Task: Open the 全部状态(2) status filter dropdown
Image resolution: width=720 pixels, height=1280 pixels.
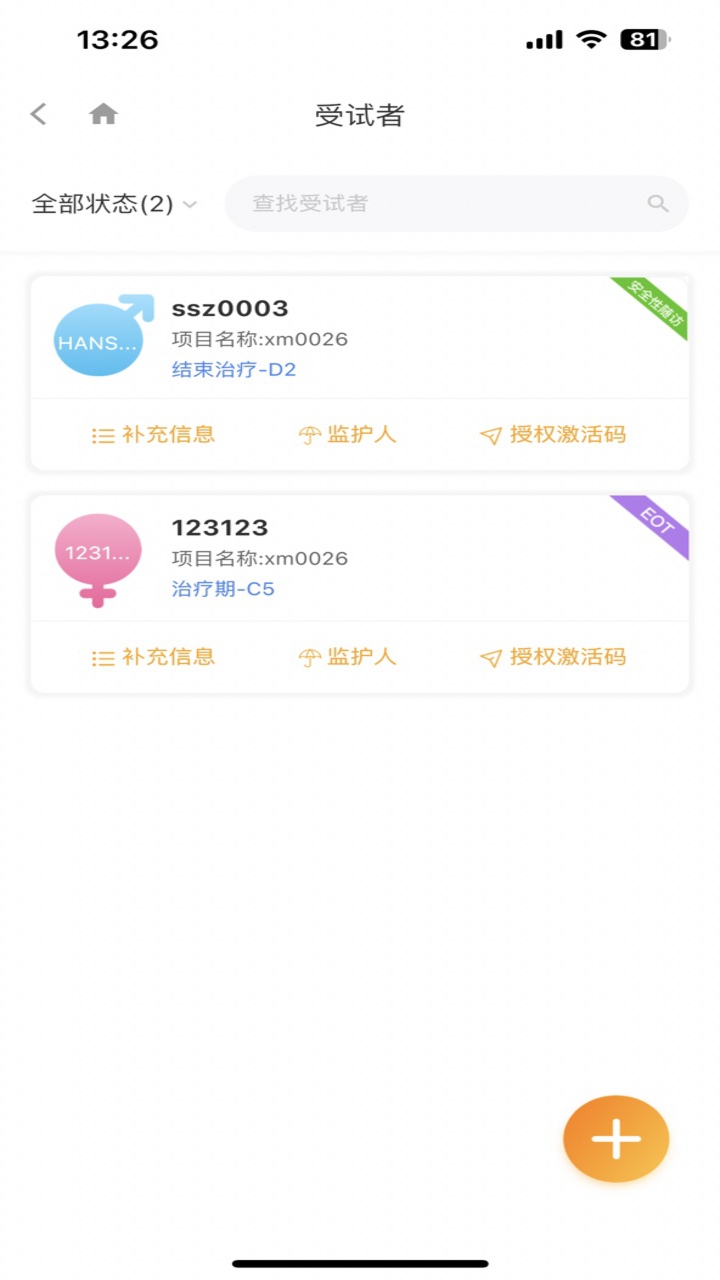Action: (x=103, y=203)
